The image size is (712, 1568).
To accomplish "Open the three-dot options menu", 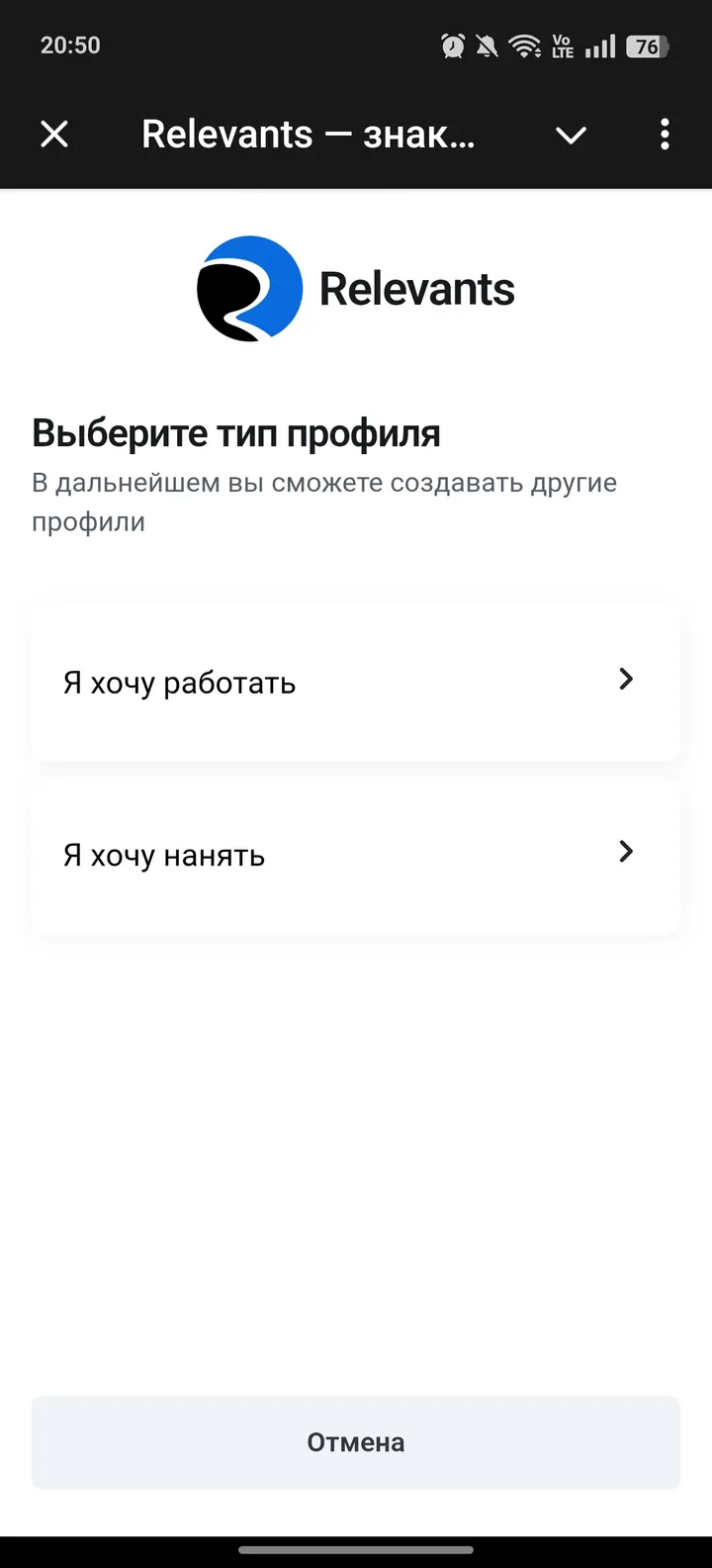I will point(665,134).
